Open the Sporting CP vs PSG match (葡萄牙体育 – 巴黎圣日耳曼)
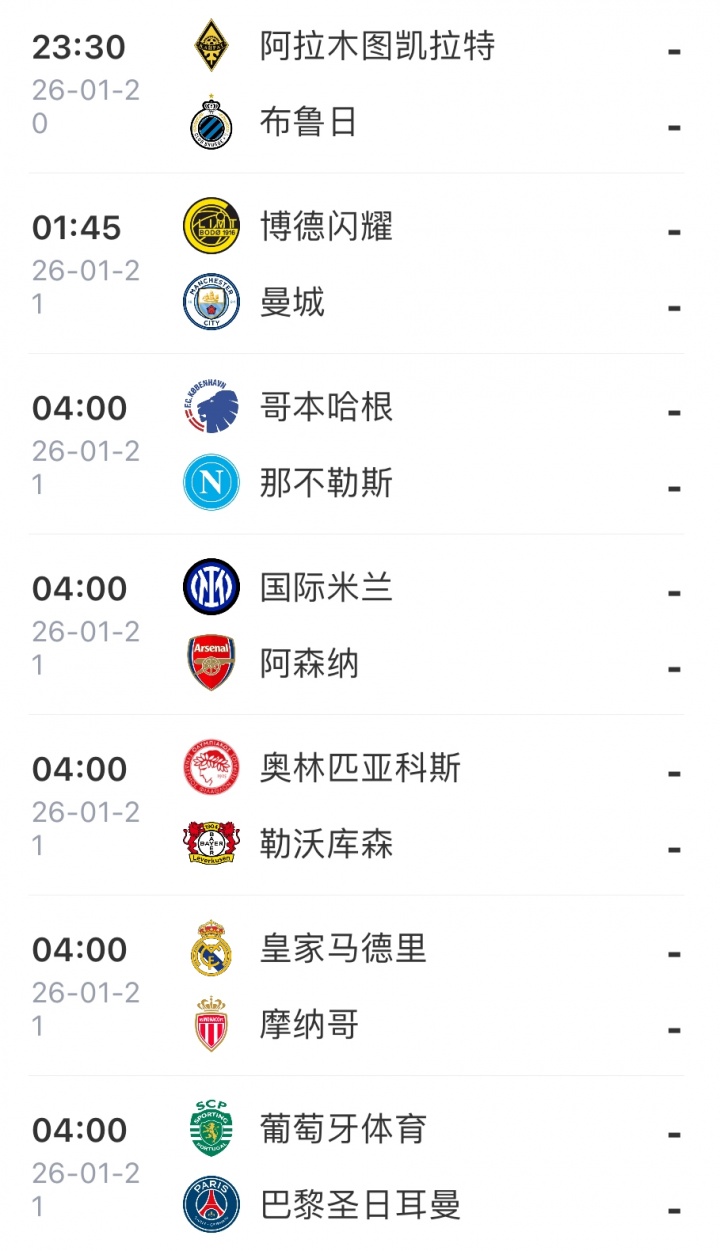Viewport: 720px width, 1251px height. (360, 1168)
